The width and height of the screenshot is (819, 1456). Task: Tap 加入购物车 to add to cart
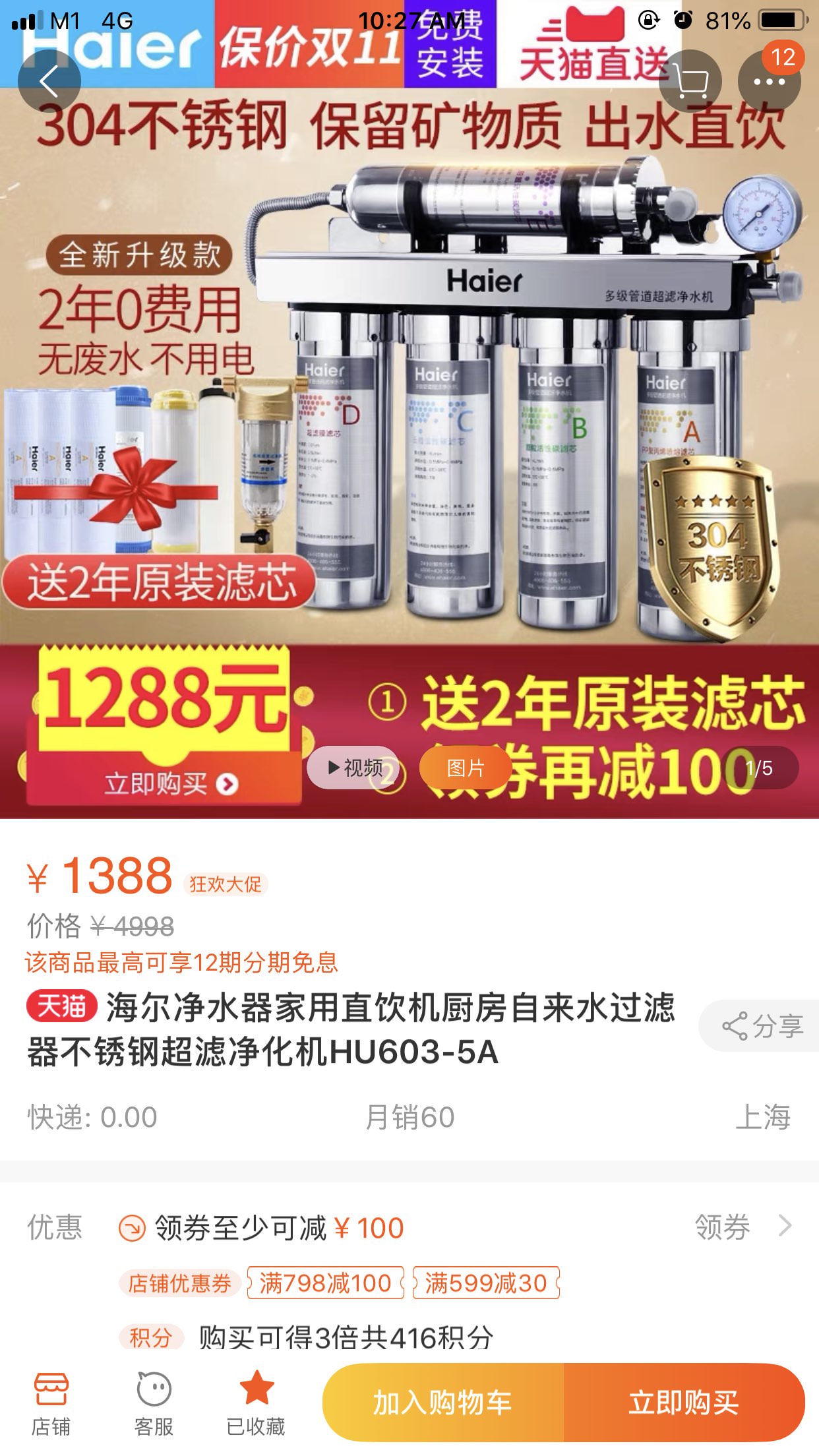coord(443,1402)
